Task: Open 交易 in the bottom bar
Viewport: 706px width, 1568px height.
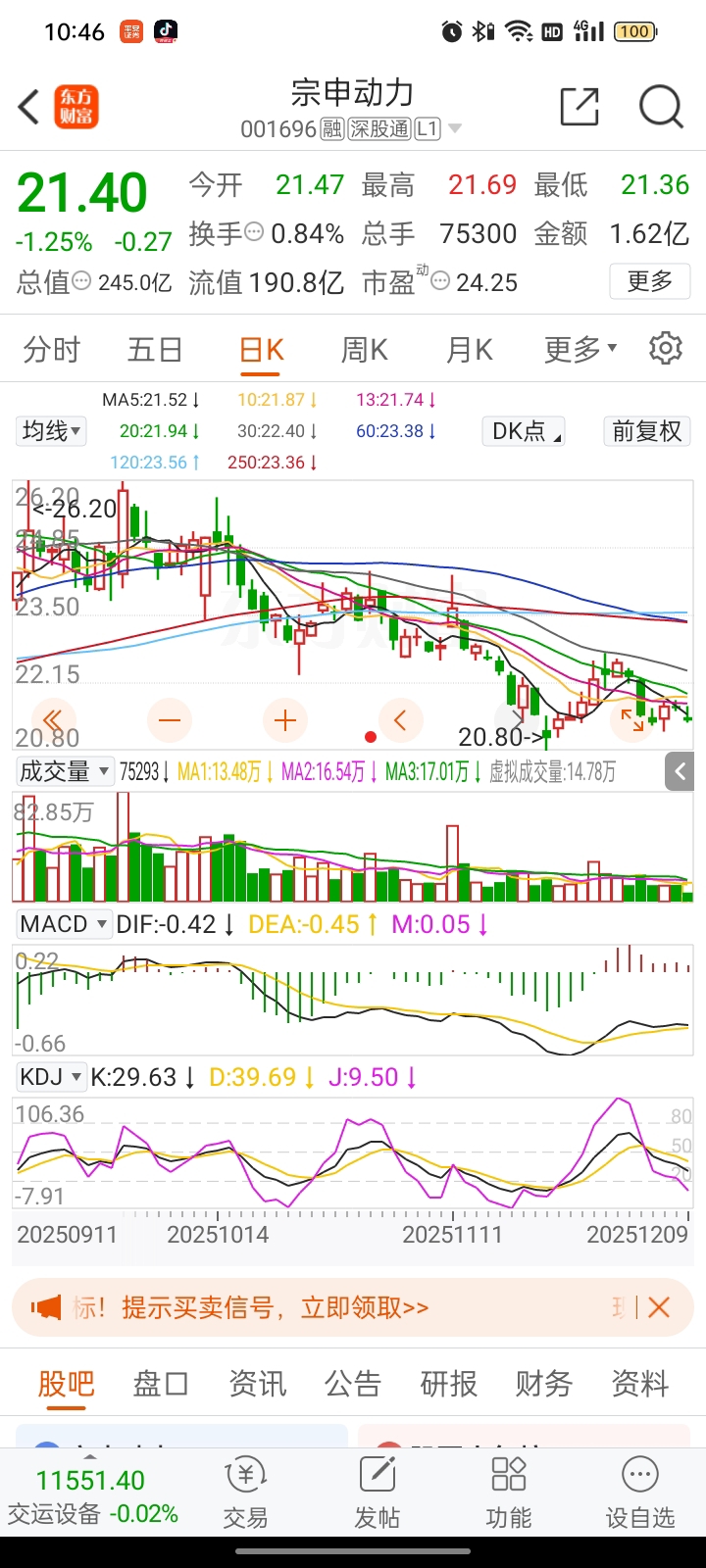Action: pyautogui.click(x=245, y=1492)
